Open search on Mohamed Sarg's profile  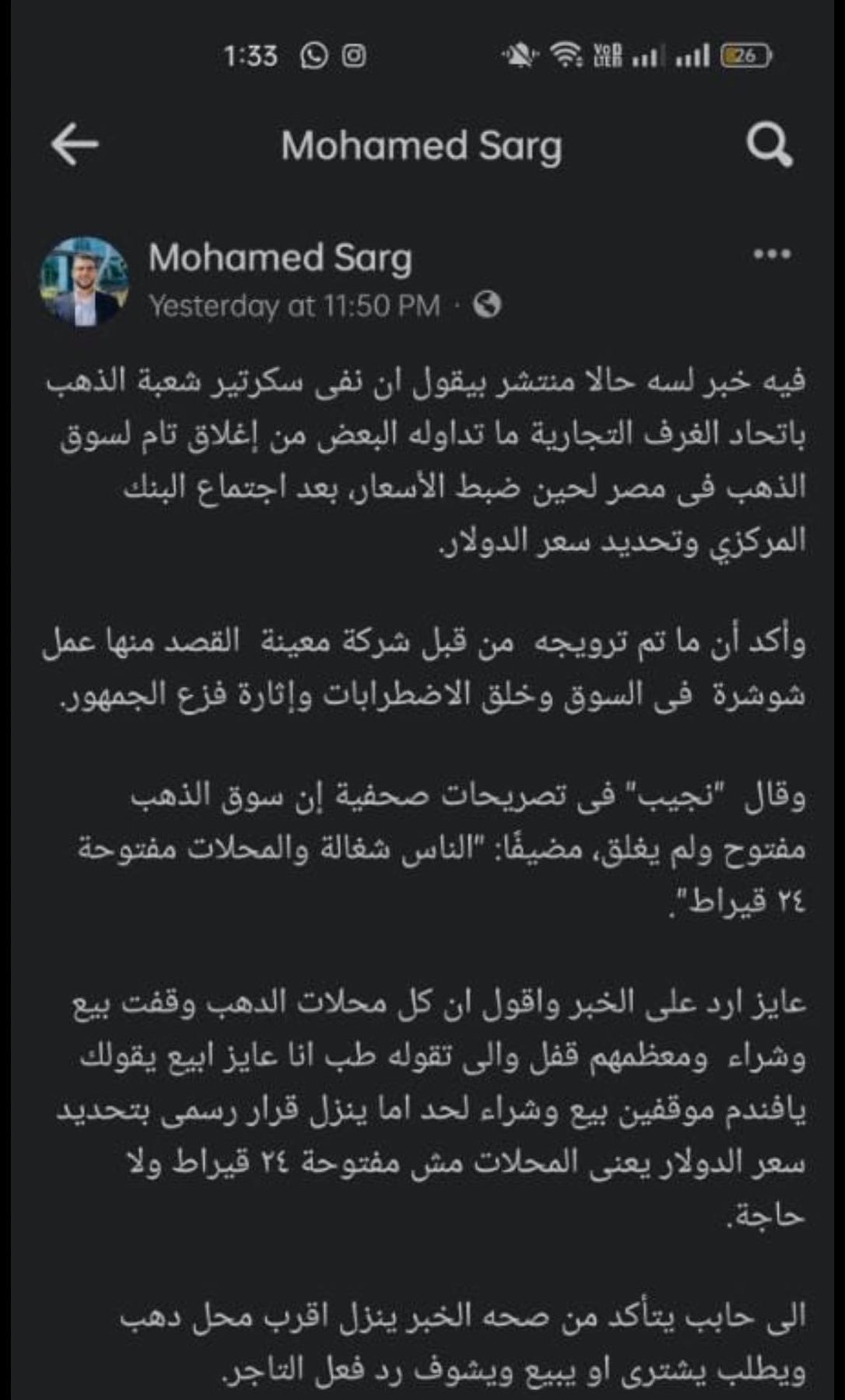point(769,145)
